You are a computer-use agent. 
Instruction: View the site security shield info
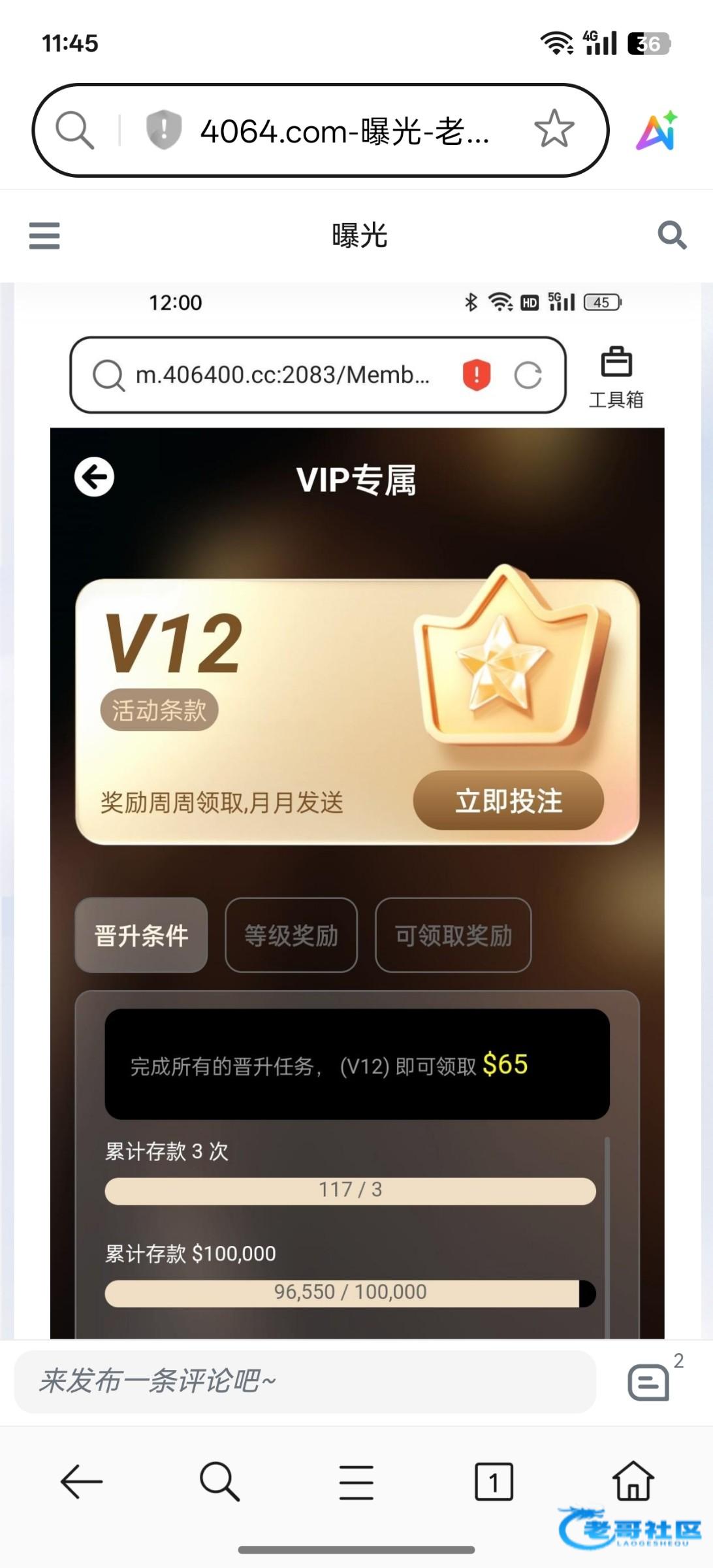(163, 129)
